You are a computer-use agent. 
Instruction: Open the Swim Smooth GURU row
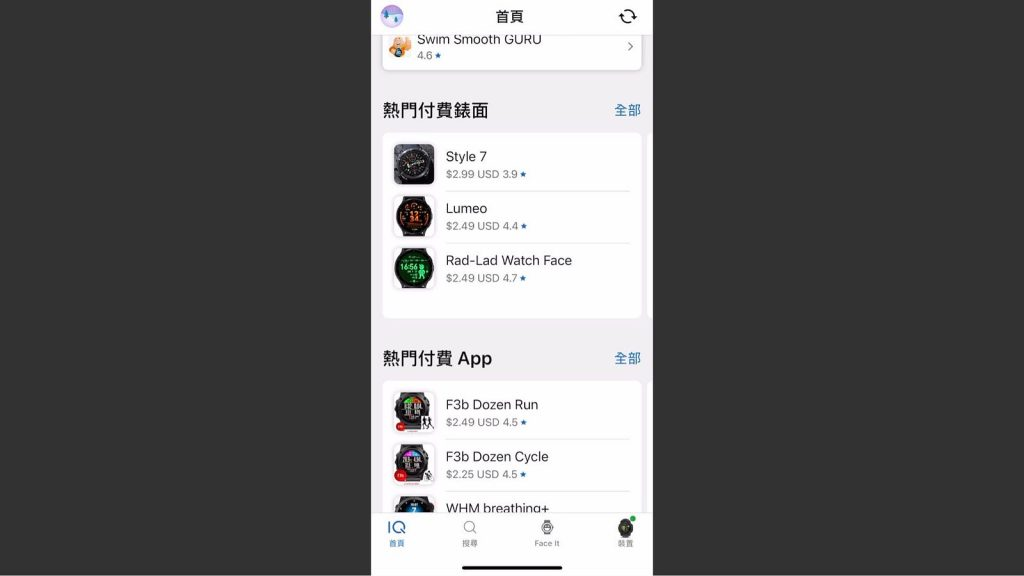pos(511,47)
